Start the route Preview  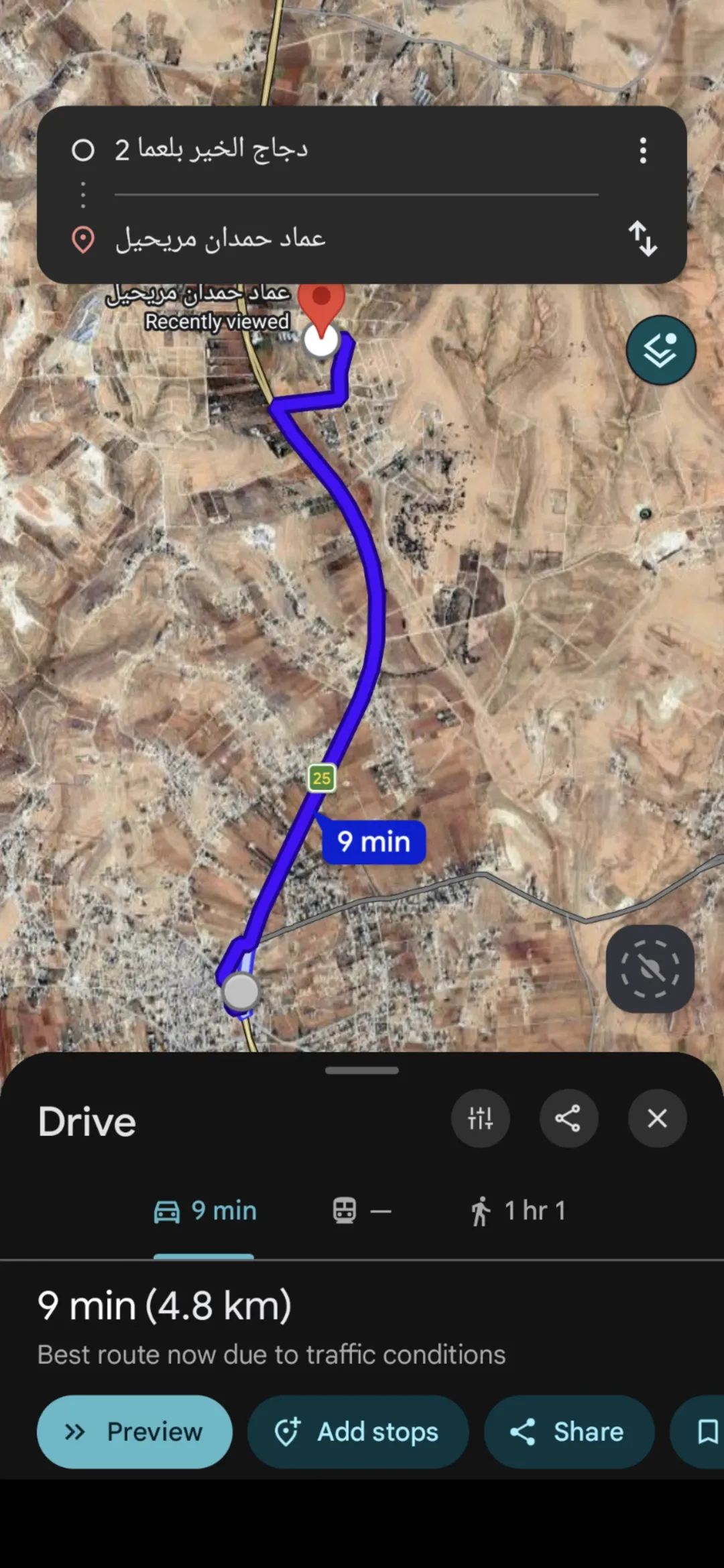click(x=135, y=1432)
